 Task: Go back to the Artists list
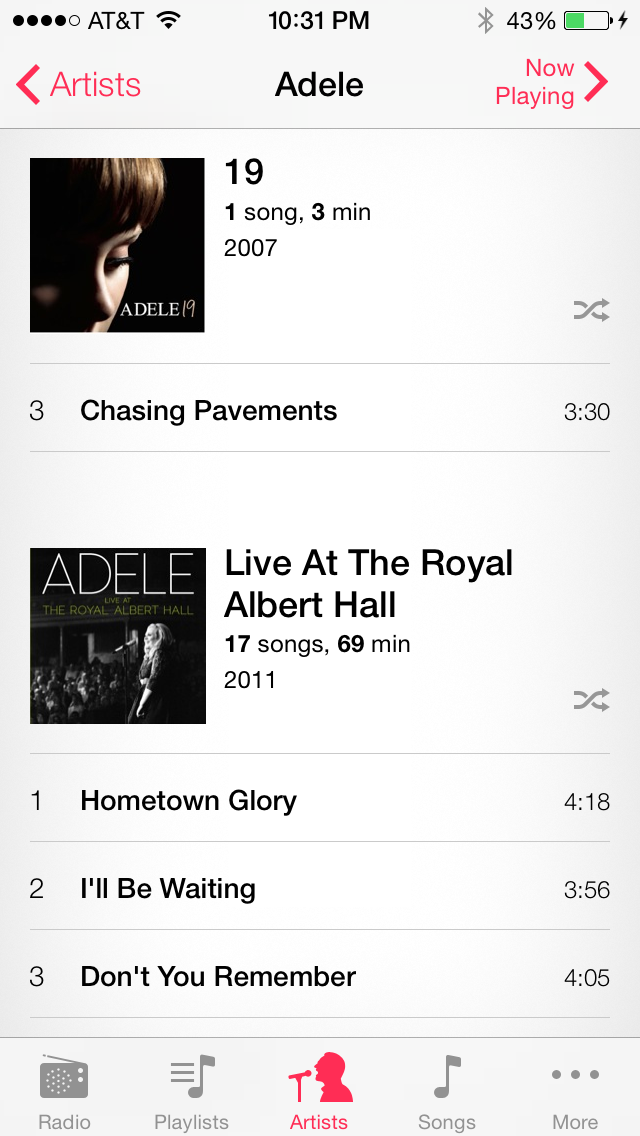(x=80, y=85)
